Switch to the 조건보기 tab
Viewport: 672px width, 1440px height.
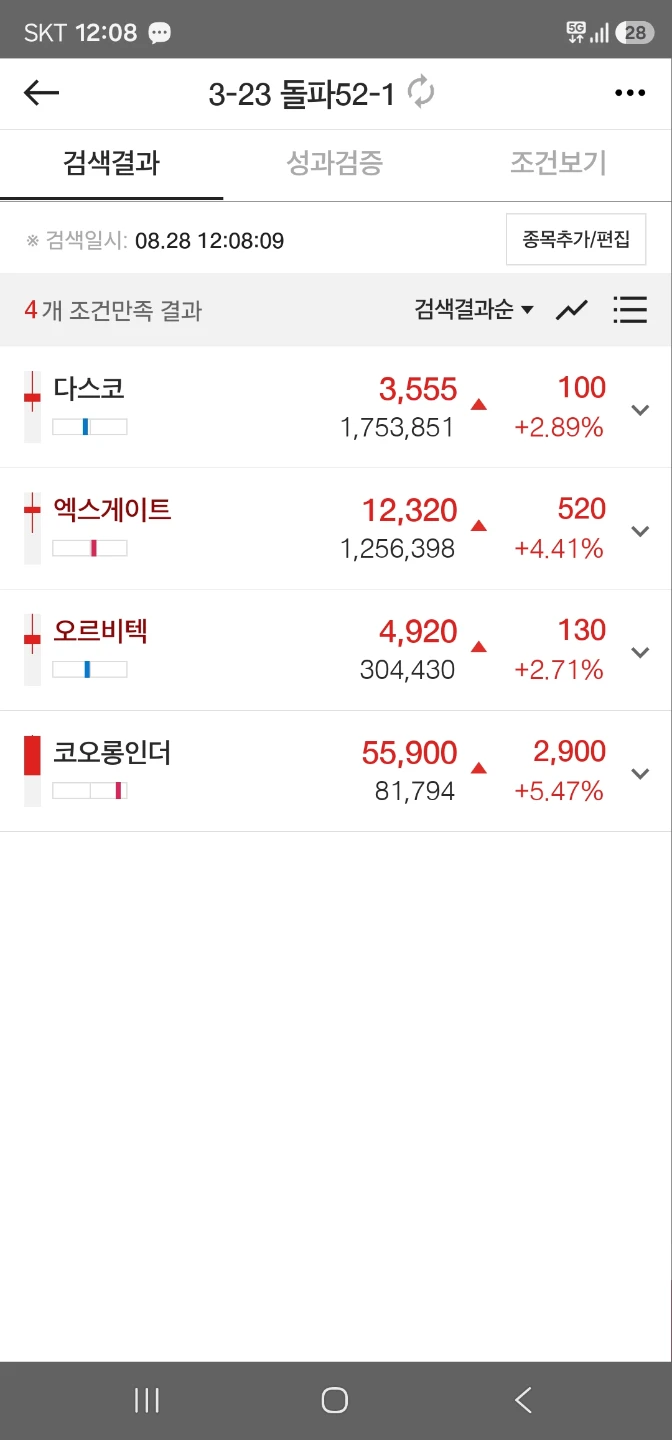(558, 163)
